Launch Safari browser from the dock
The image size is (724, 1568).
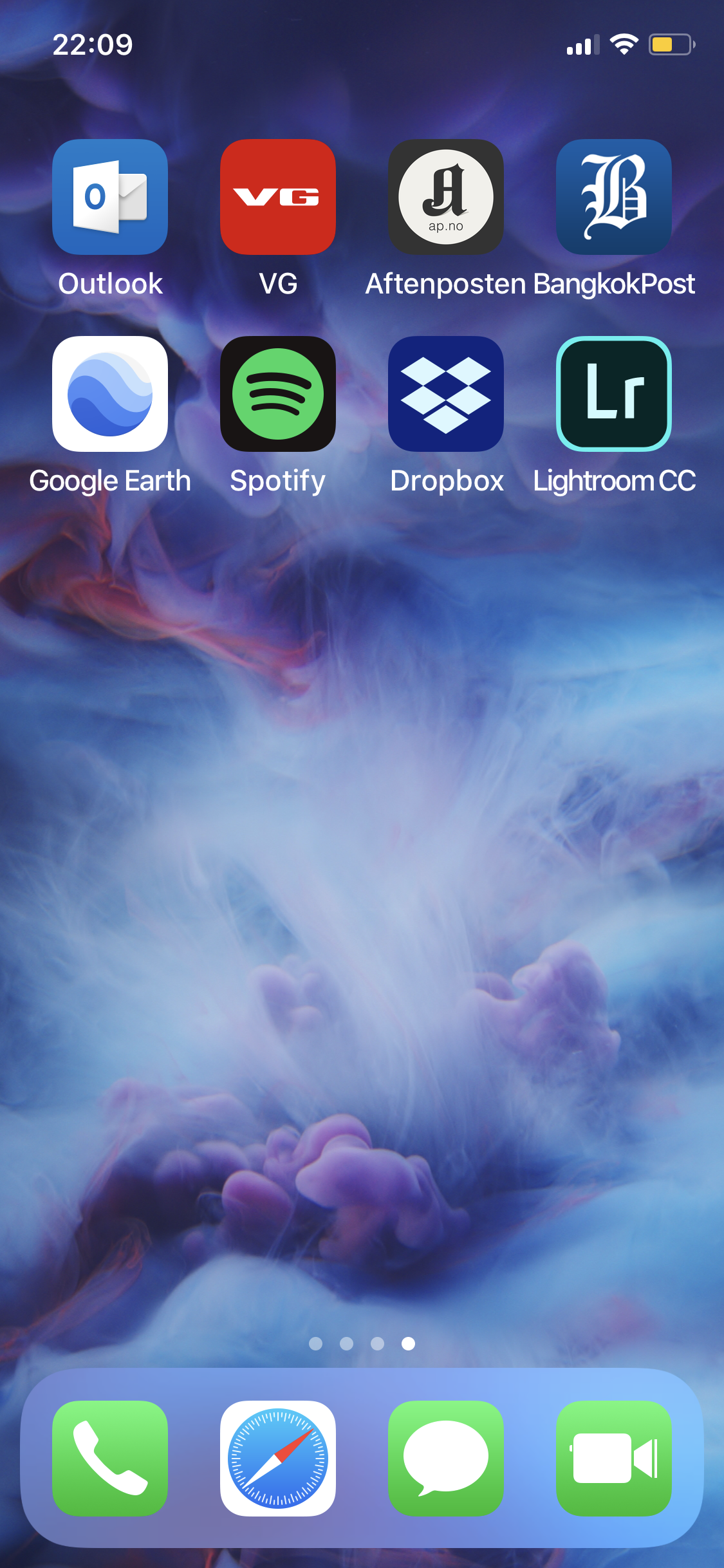click(278, 1459)
